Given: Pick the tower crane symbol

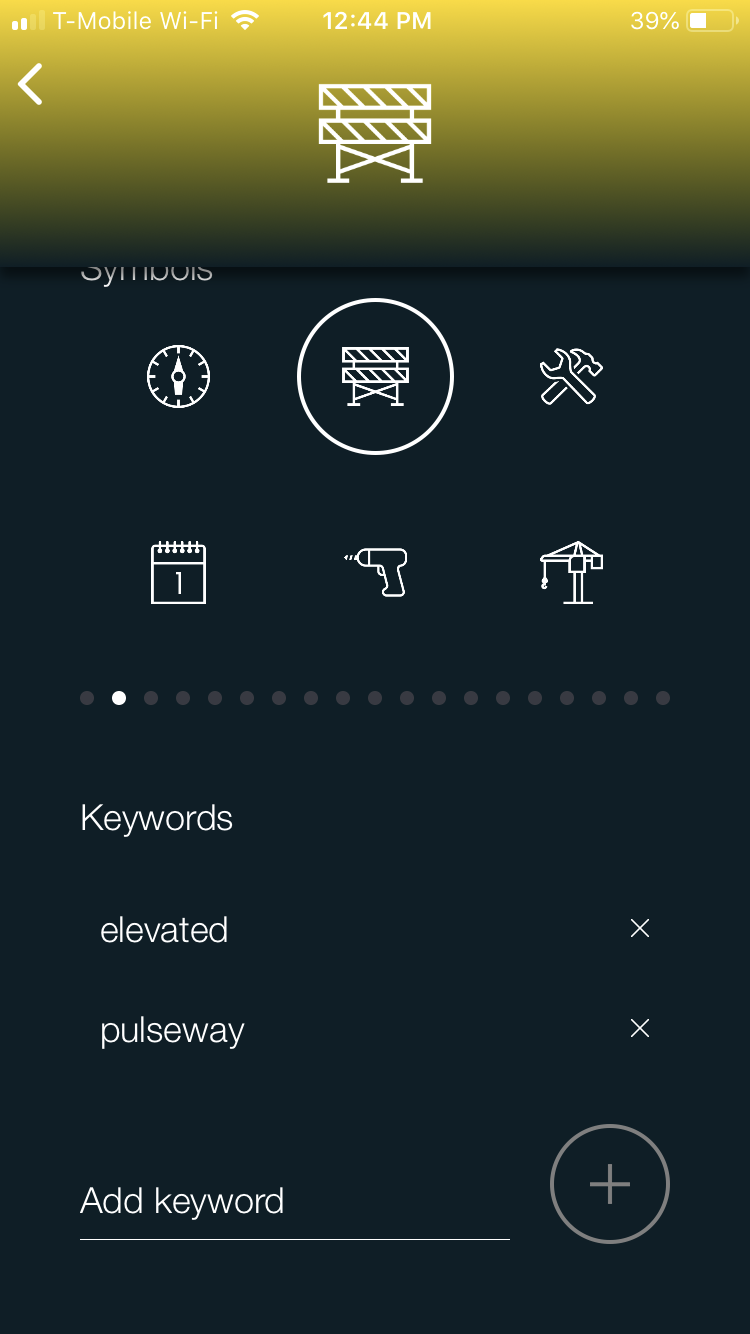Looking at the screenshot, I should [x=571, y=572].
